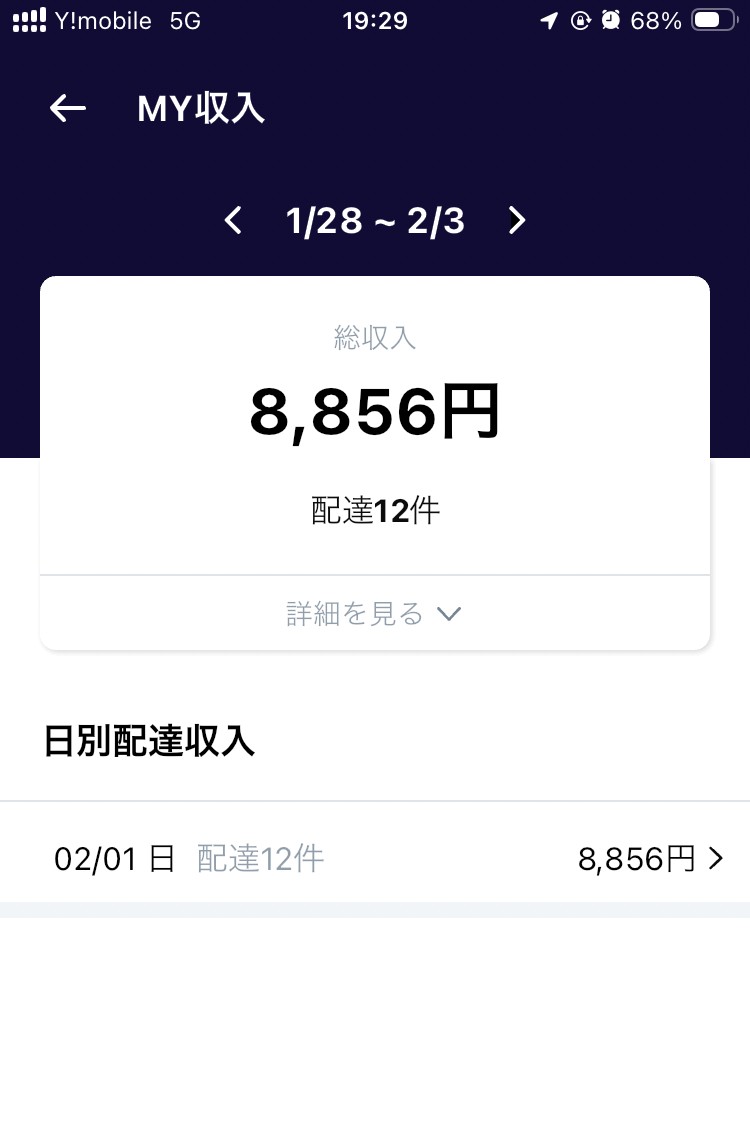Expand 詳細を見る for income details
The image size is (750, 1144).
[x=374, y=613]
